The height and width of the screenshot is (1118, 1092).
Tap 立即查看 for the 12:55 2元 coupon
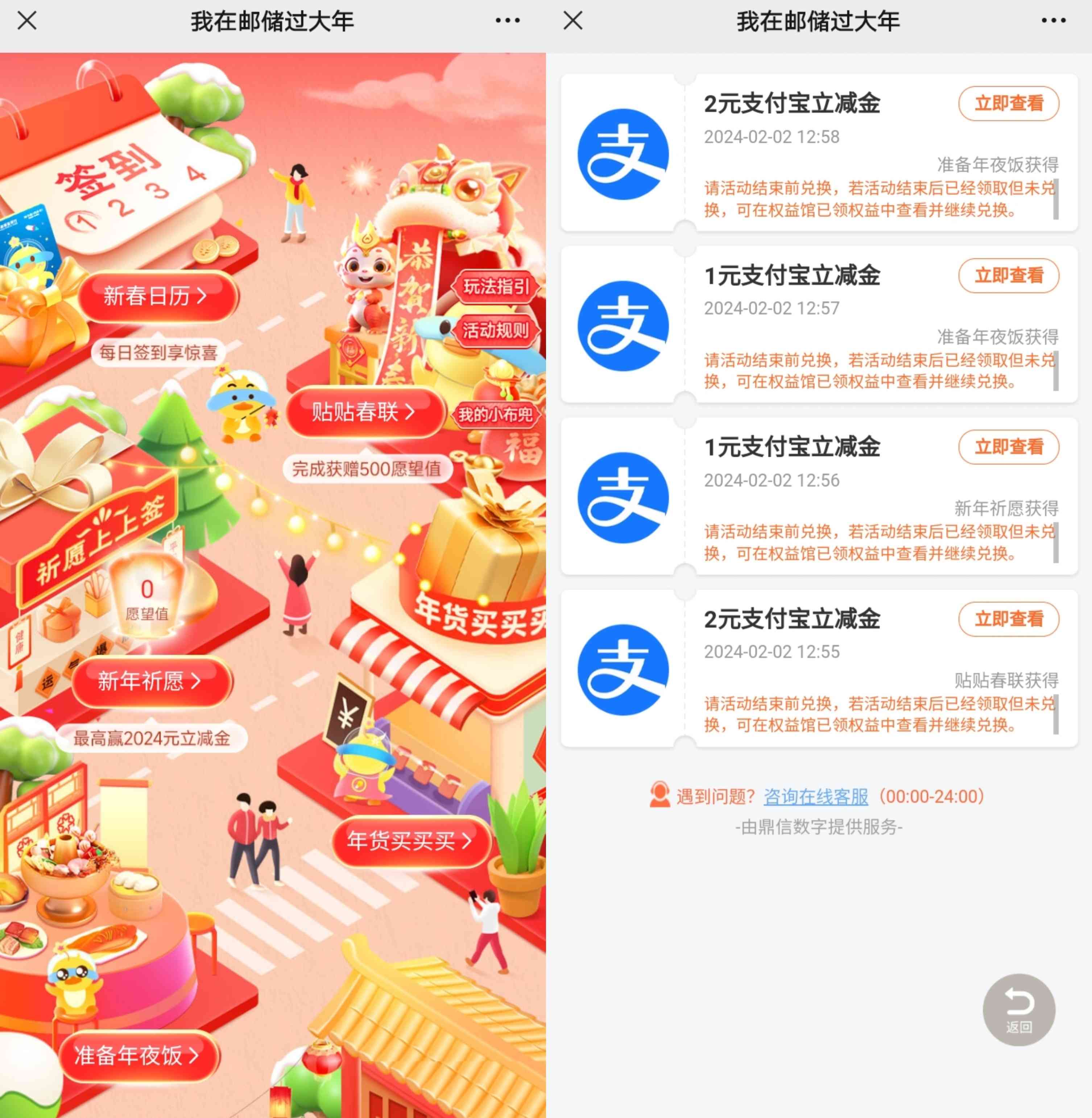tap(1008, 619)
